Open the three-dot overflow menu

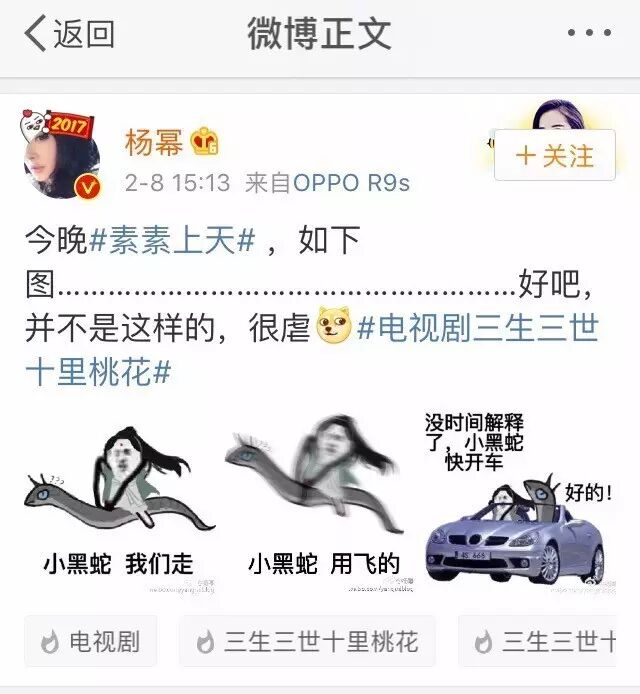point(588,34)
